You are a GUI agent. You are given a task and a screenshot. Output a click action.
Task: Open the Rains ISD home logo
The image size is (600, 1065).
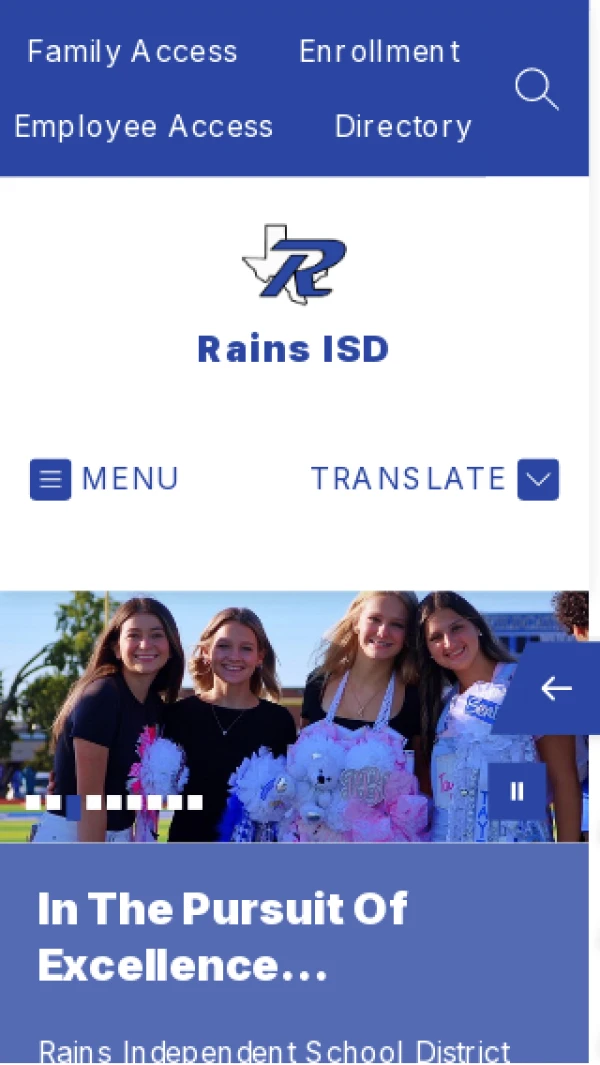tap(294, 265)
